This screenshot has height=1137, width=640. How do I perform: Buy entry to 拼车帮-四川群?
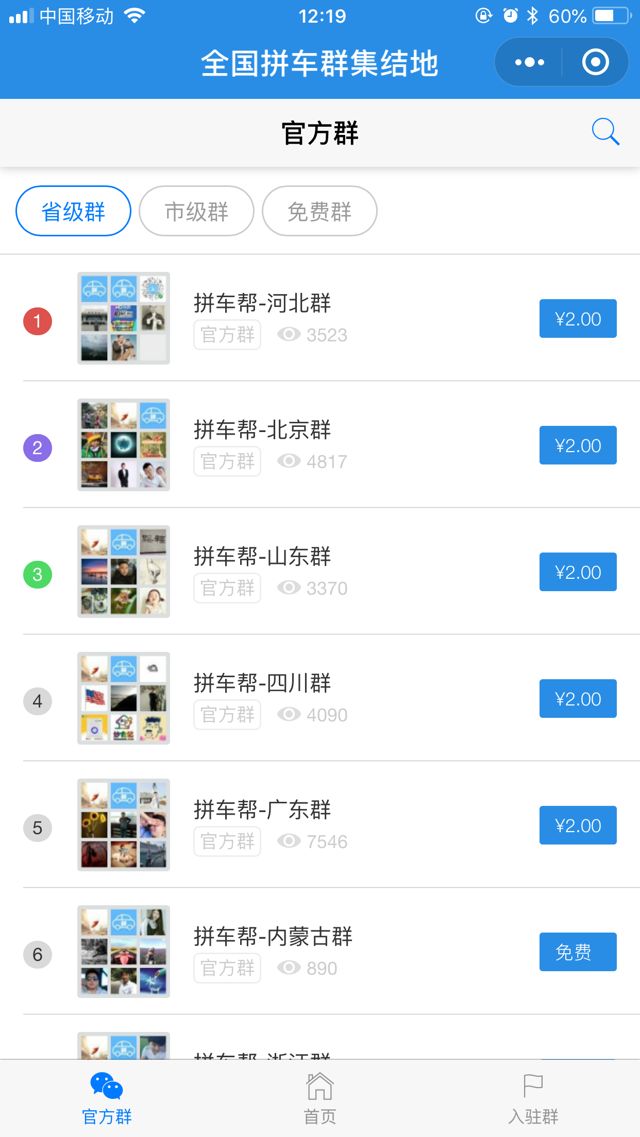(x=577, y=699)
